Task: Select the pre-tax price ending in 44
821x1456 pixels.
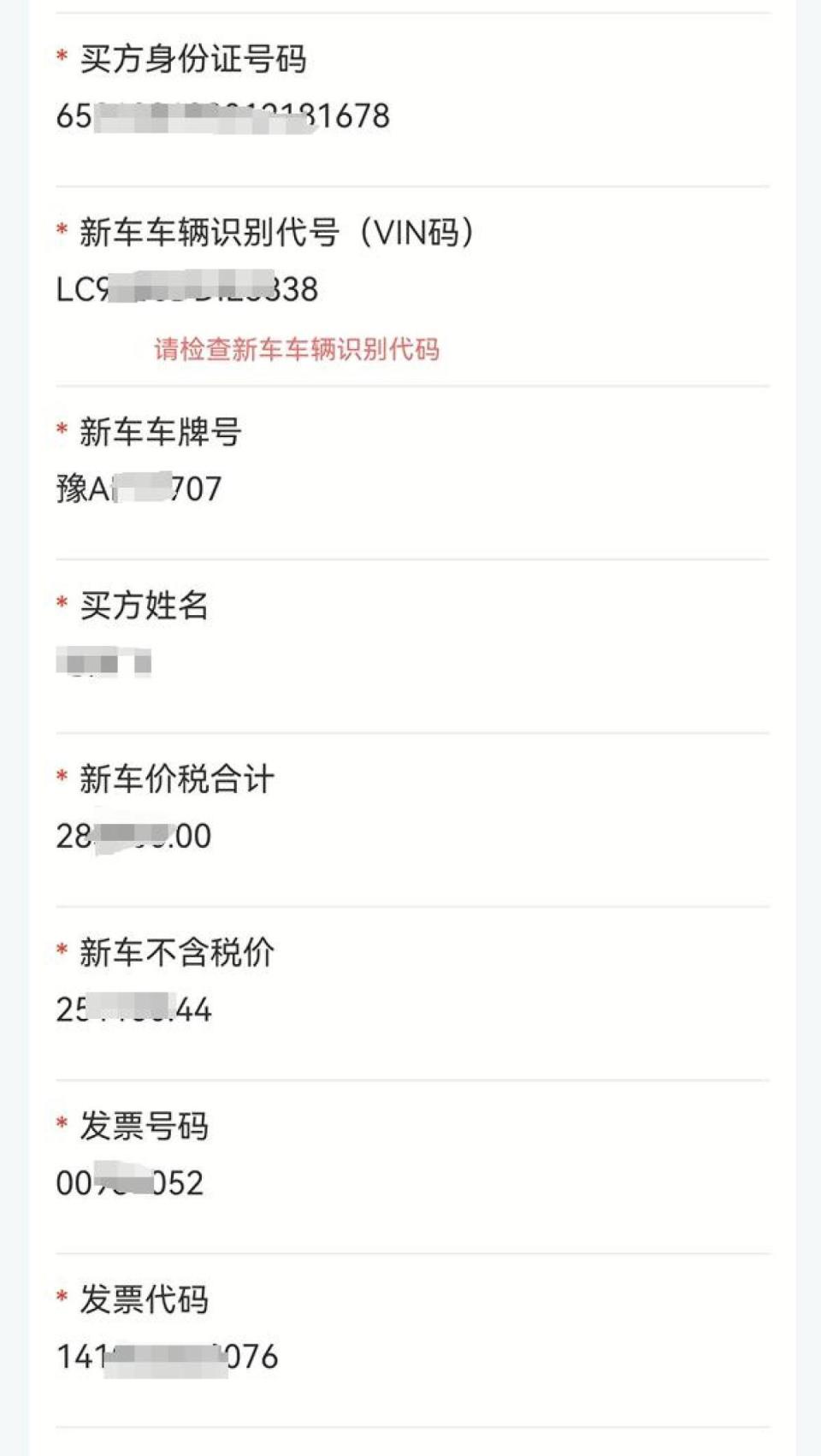Action: point(133,1009)
